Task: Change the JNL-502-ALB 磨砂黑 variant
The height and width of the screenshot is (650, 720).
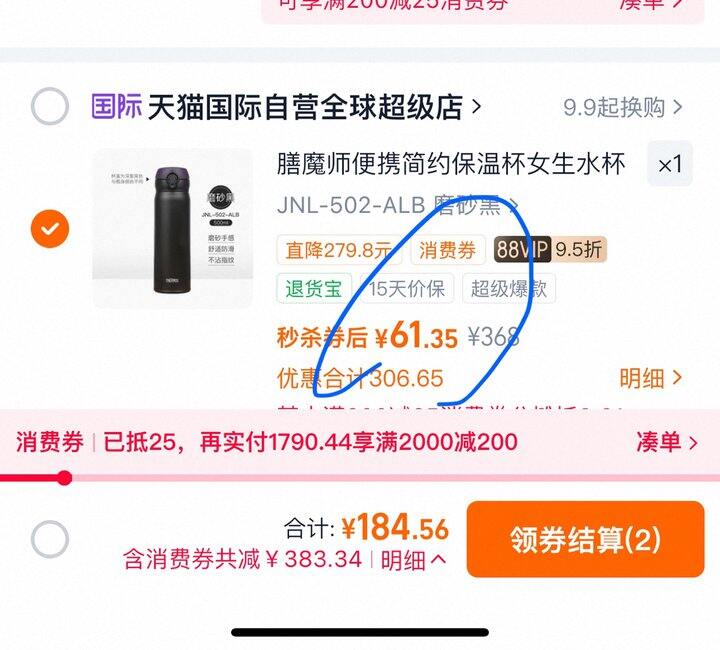Action: tap(398, 206)
